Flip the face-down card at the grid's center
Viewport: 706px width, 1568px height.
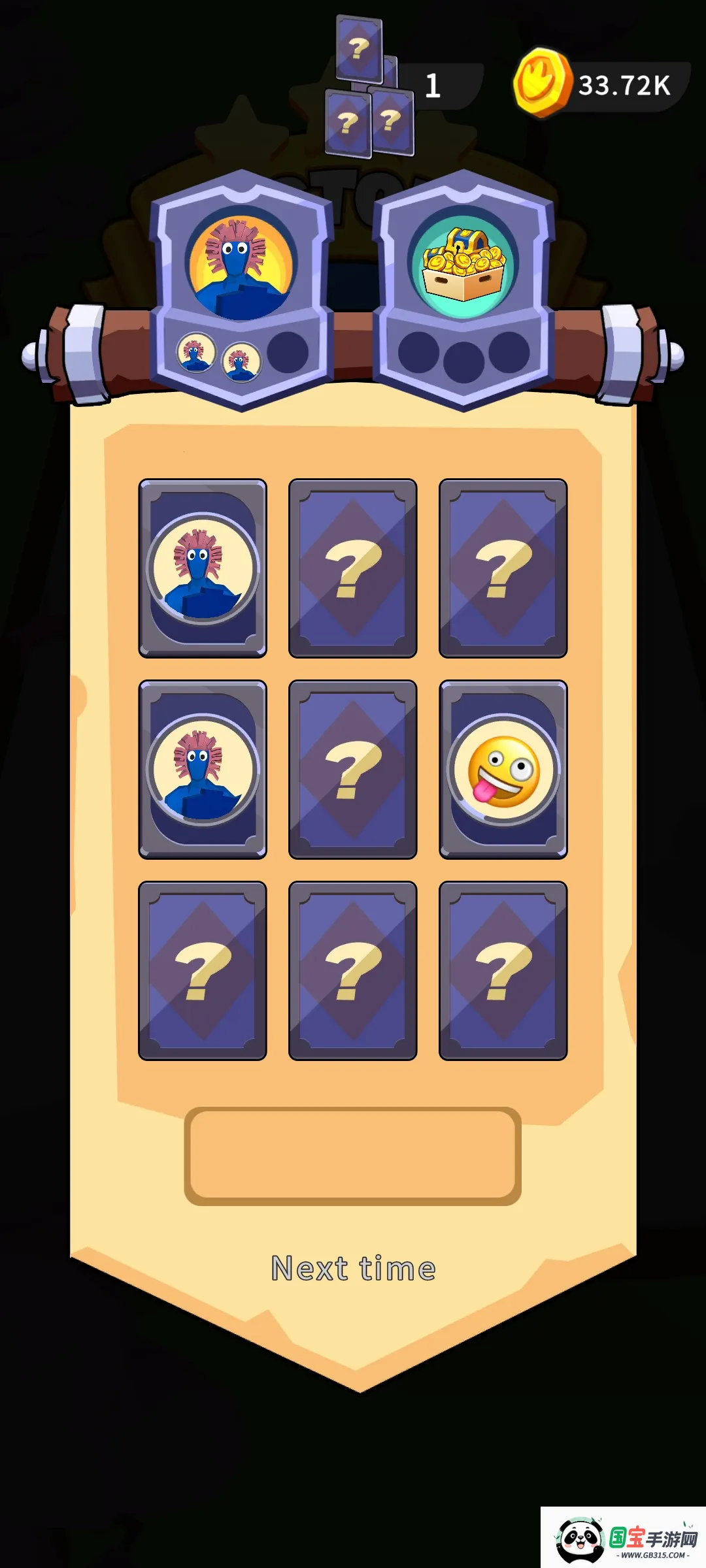[353, 770]
